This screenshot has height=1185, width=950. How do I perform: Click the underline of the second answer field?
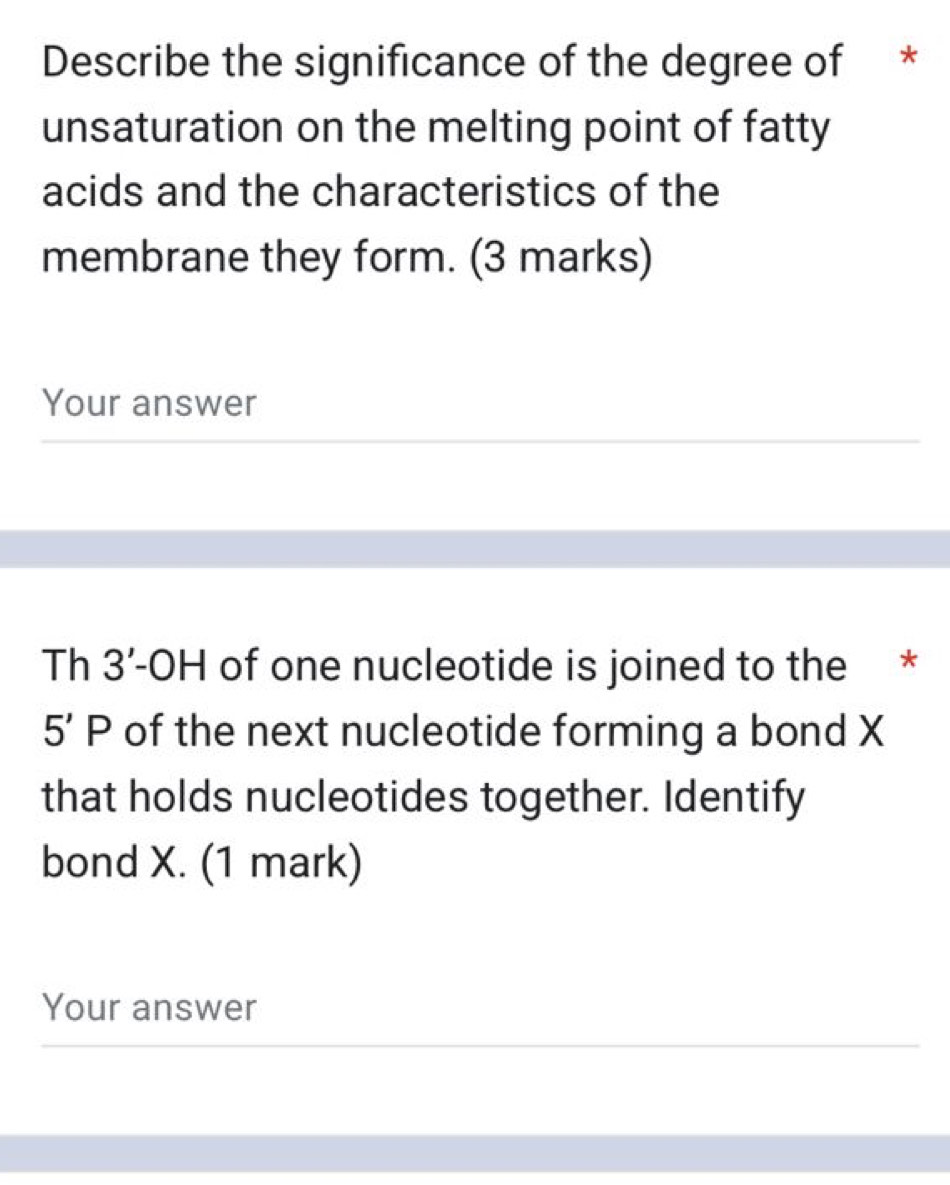(480, 1043)
